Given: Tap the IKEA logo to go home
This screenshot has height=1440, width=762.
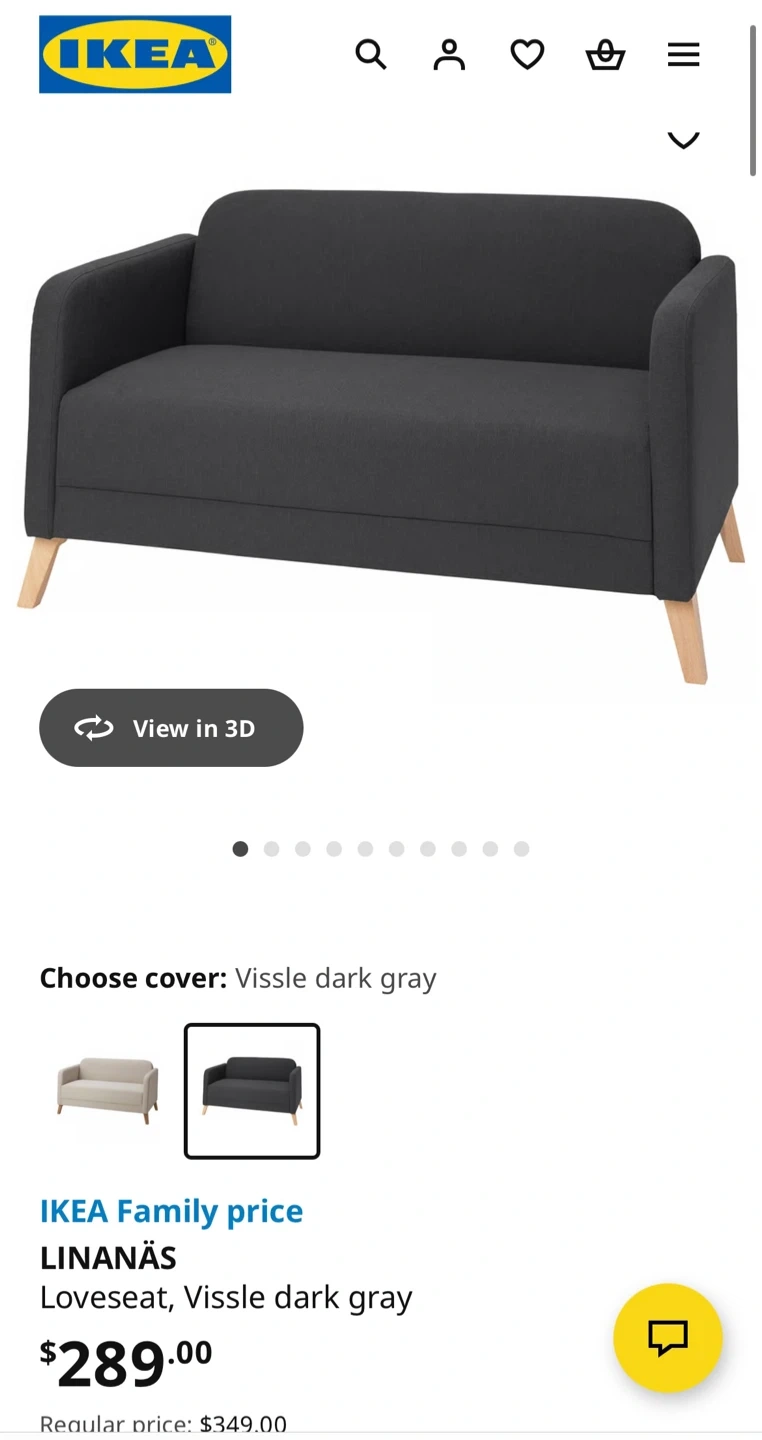Looking at the screenshot, I should coord(135,54).
